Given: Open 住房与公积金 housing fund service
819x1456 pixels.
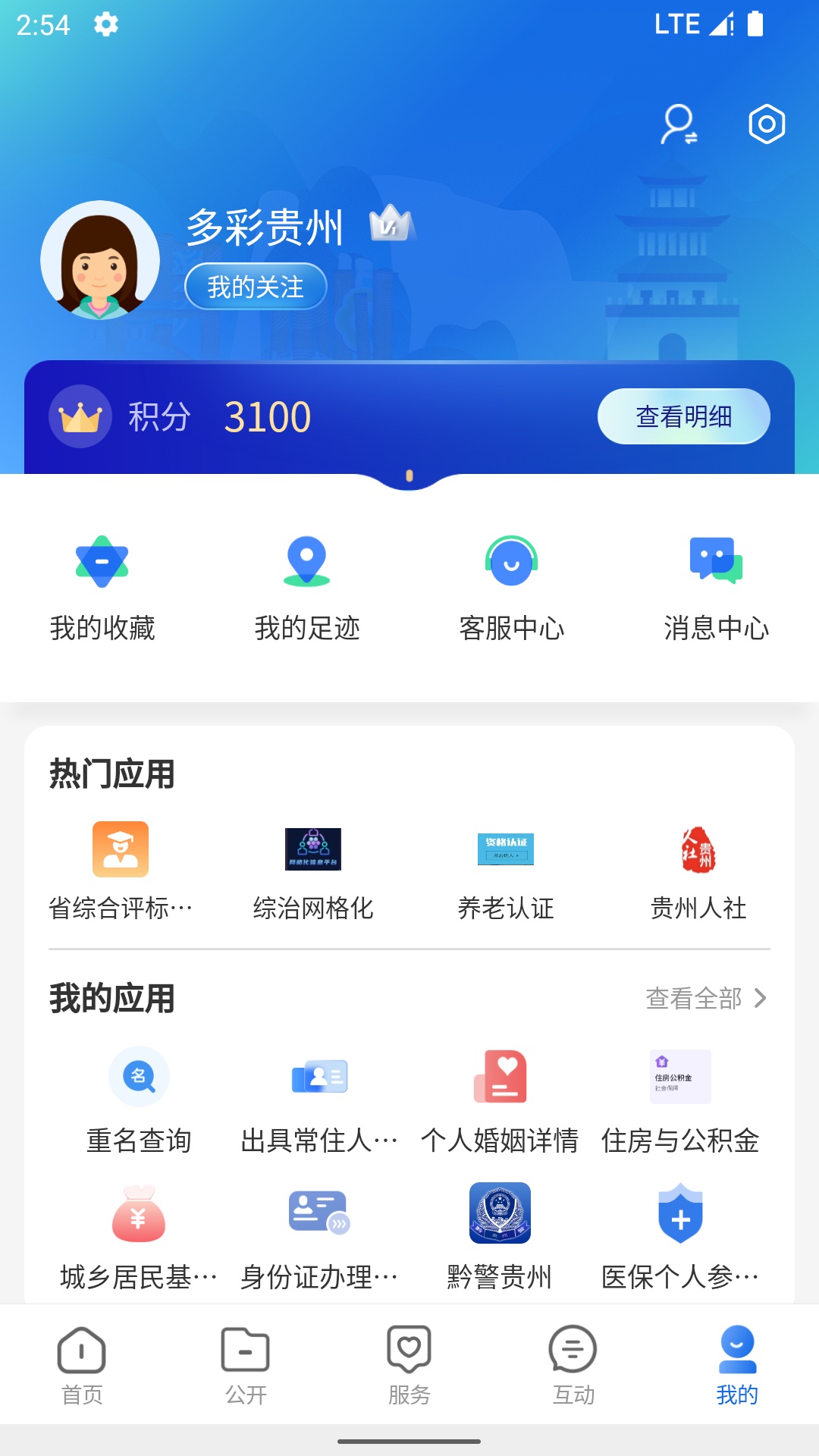Looking at the screenshot, I should tap(679, 1075).
